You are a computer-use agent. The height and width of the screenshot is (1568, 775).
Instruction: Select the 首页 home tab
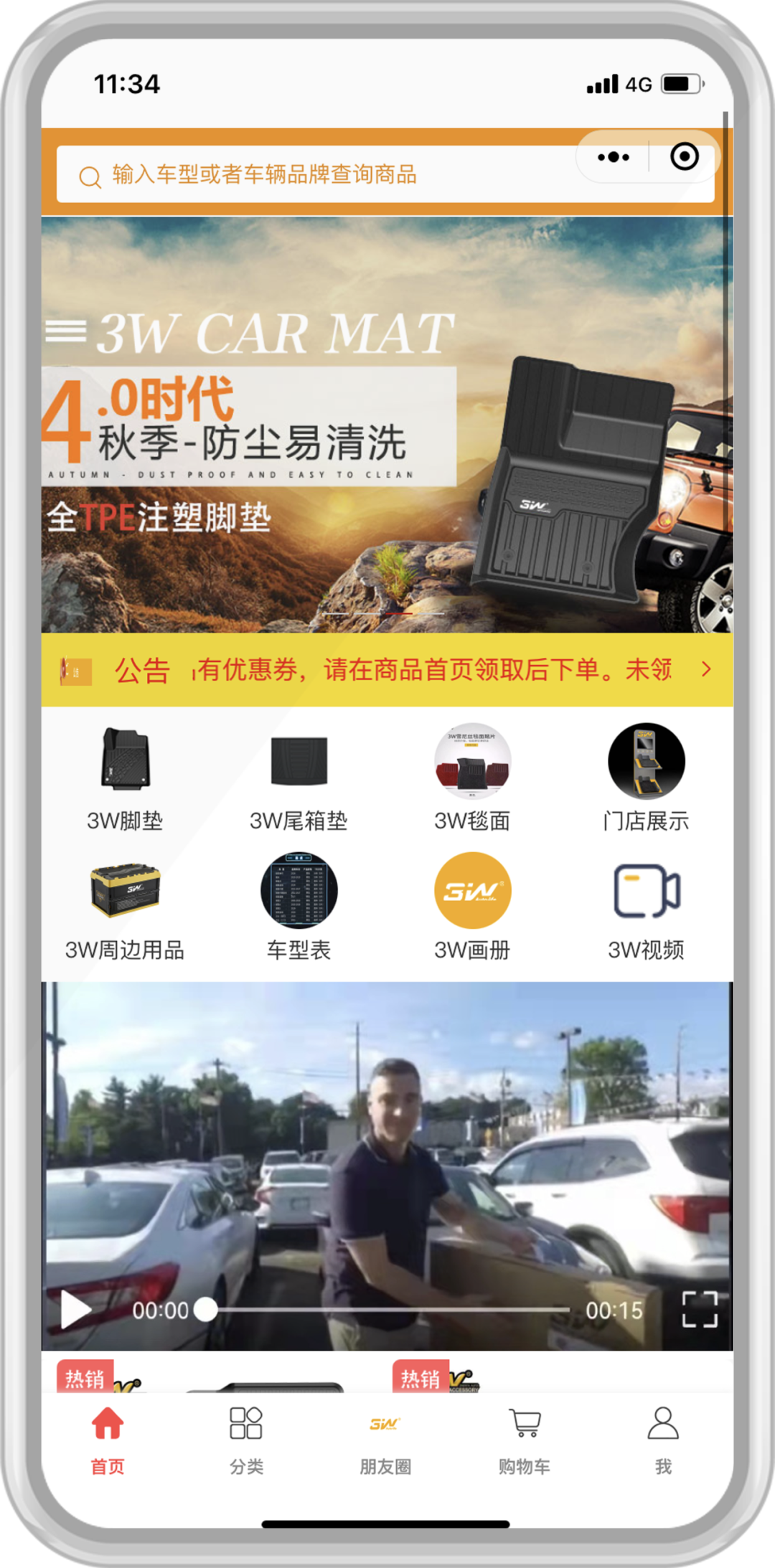tap(108, 1440)
